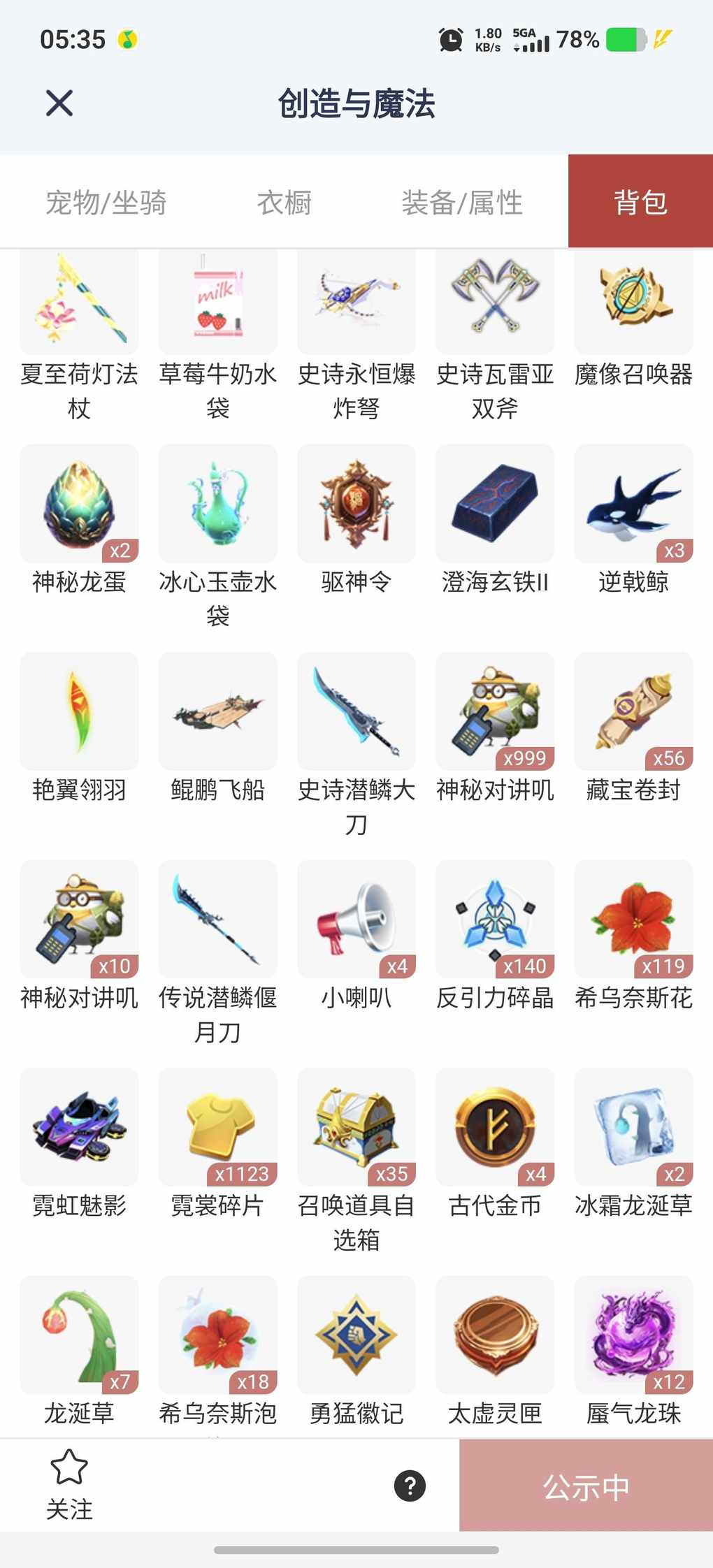The height and width of the screenshot is (1568, 713).
Task: View the 霓虹魅影 item
Action: pos(79,1127)
